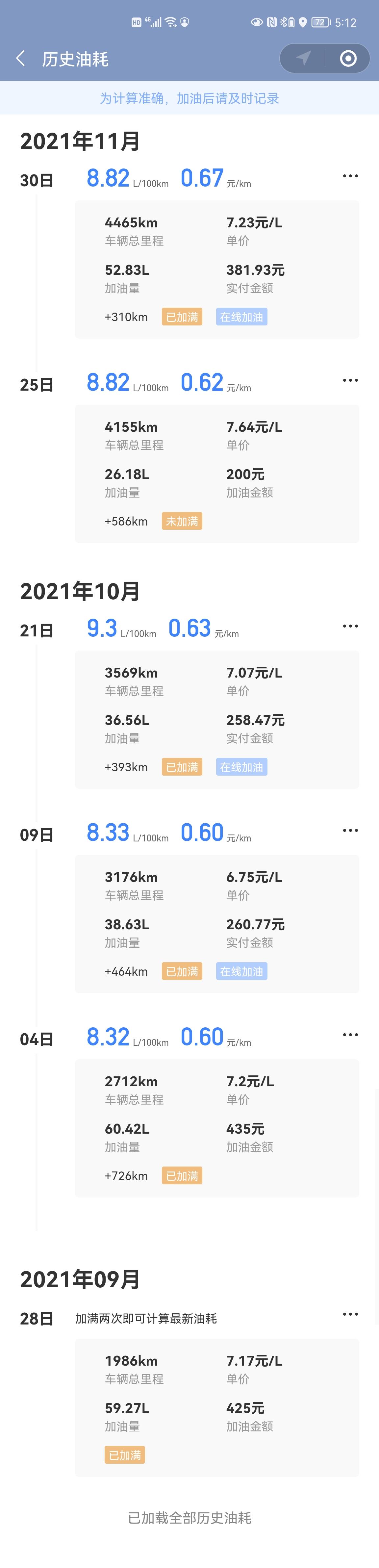Screen dimensions: 379x1568
Task: Open the 4465km refuel record card
Action: 216,269
